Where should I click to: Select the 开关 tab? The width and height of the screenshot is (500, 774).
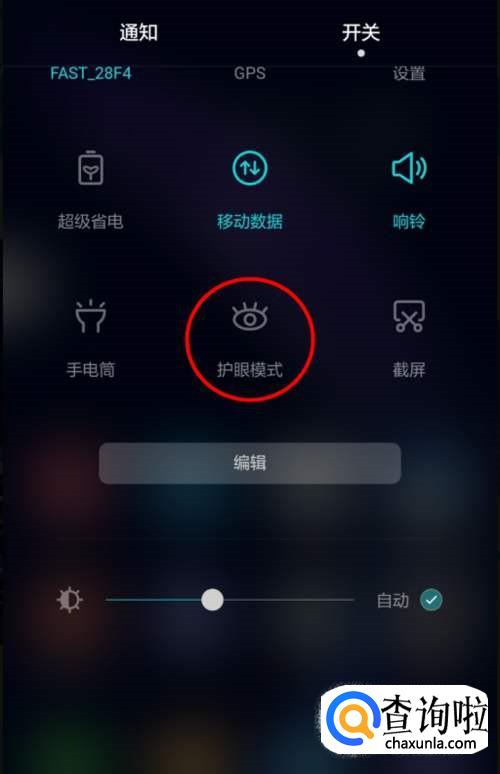coord(361,33)
